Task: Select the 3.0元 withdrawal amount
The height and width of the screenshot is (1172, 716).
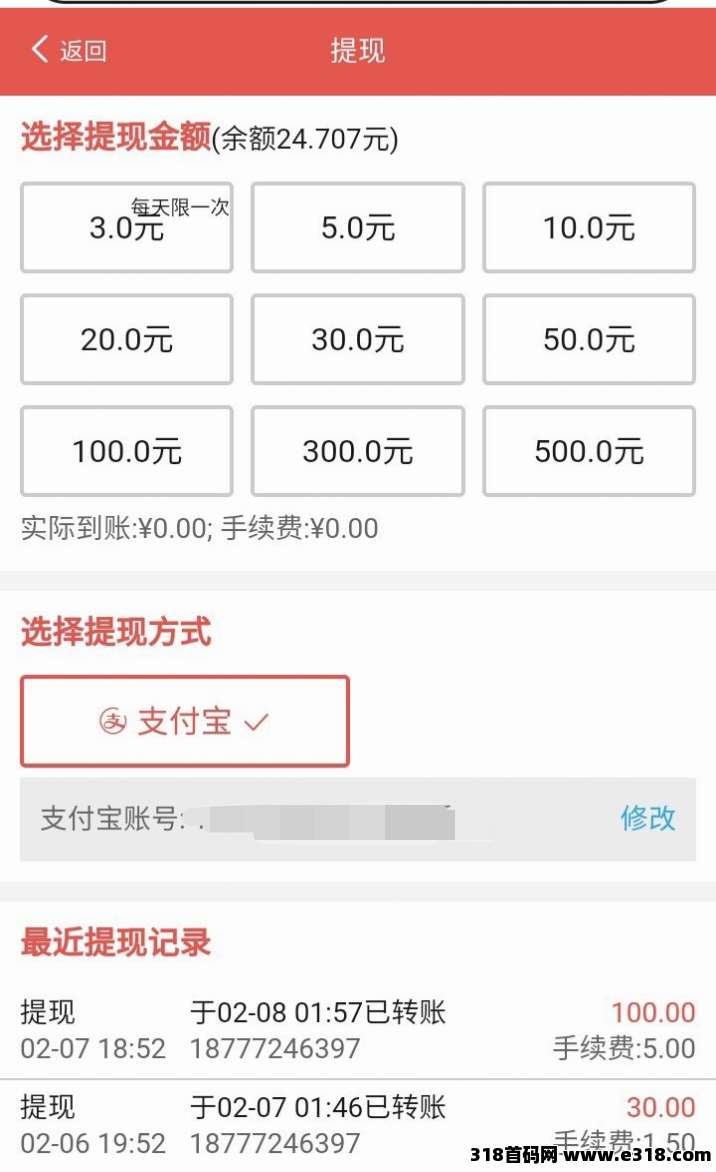Action: [126, 228]
